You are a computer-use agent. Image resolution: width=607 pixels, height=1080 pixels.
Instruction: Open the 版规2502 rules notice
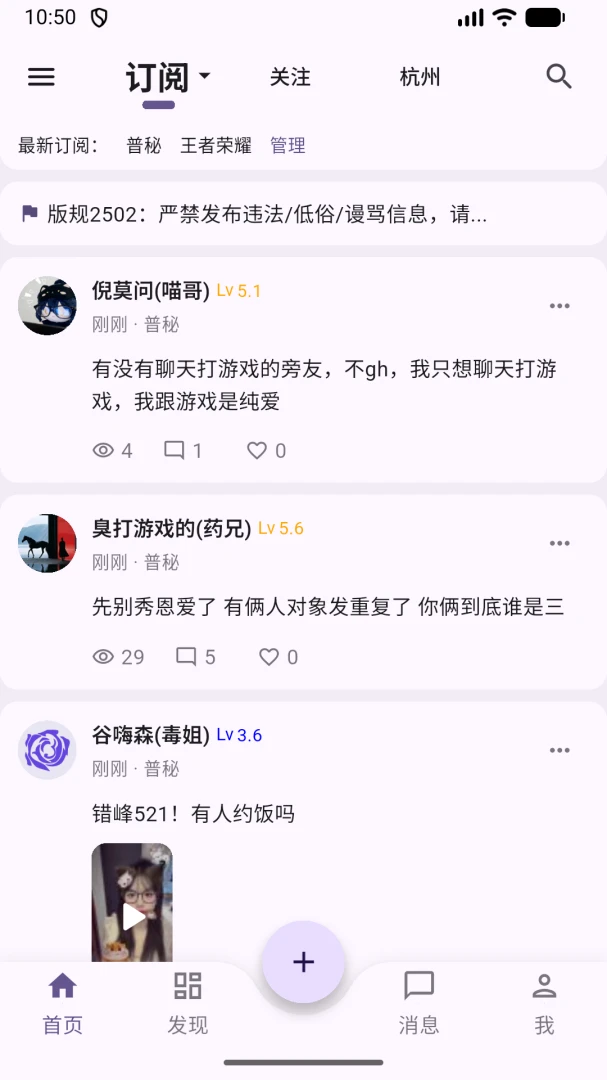coord(303,214)
